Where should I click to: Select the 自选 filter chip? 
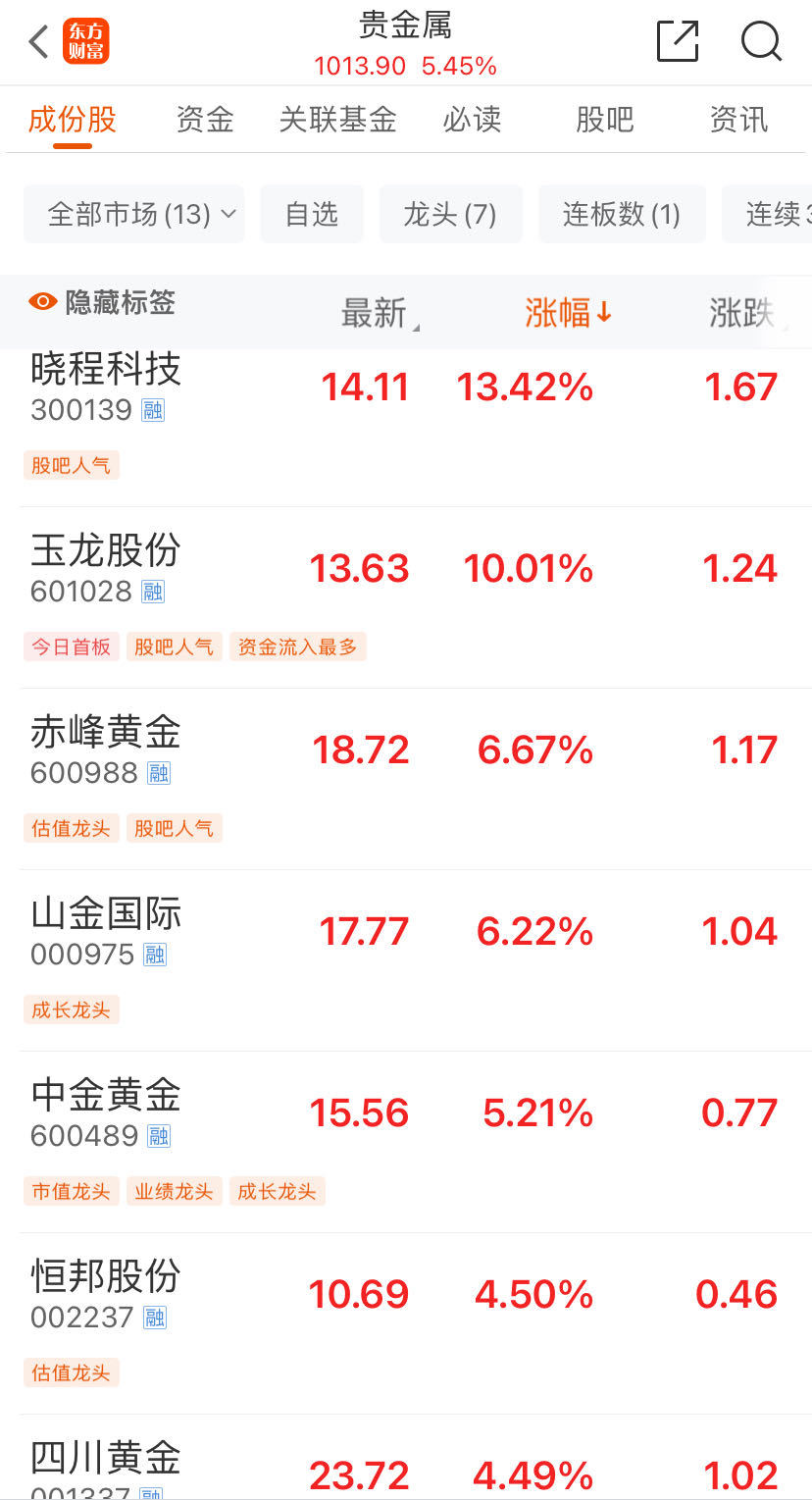tap(312, 214)
